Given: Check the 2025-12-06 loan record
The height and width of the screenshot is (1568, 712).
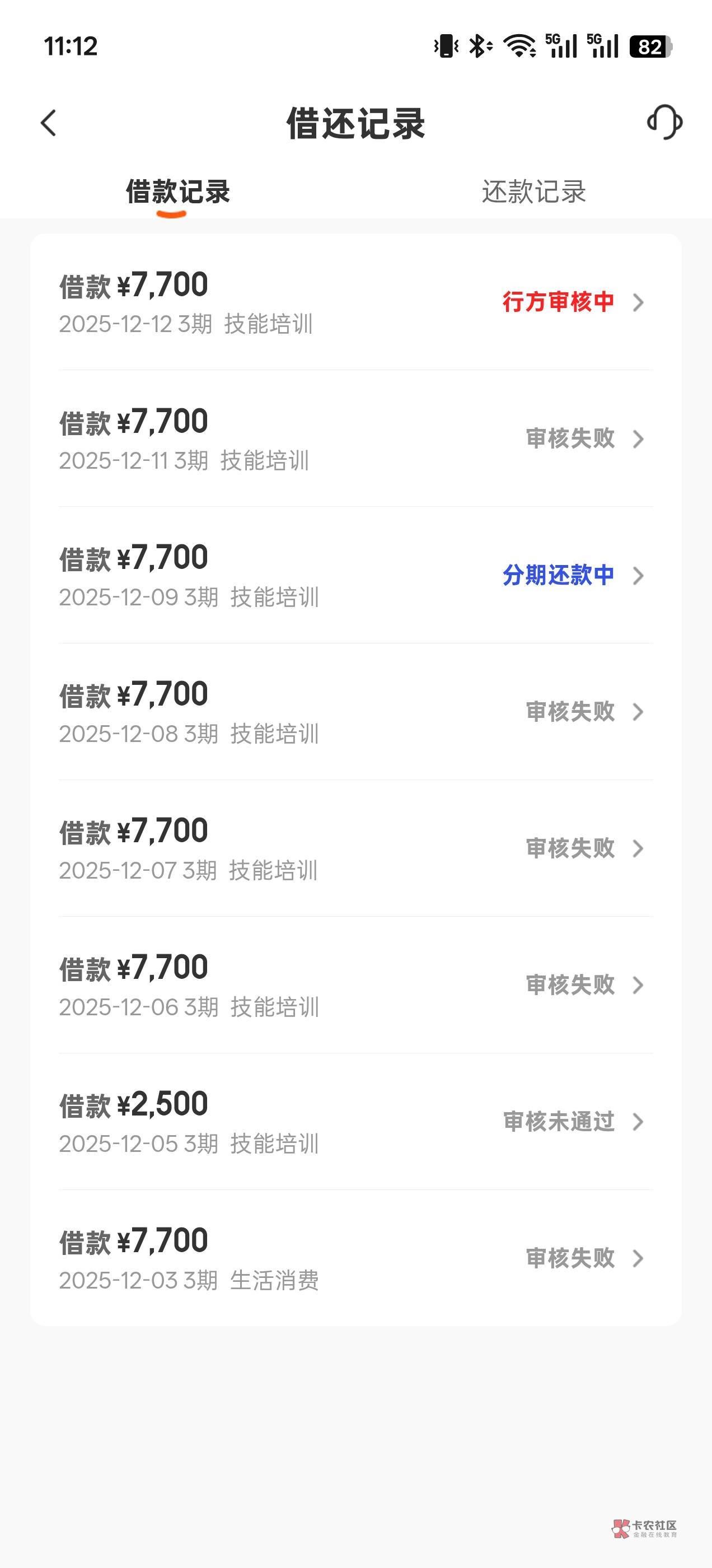Looking at the screenshot, I should (355, 985).
